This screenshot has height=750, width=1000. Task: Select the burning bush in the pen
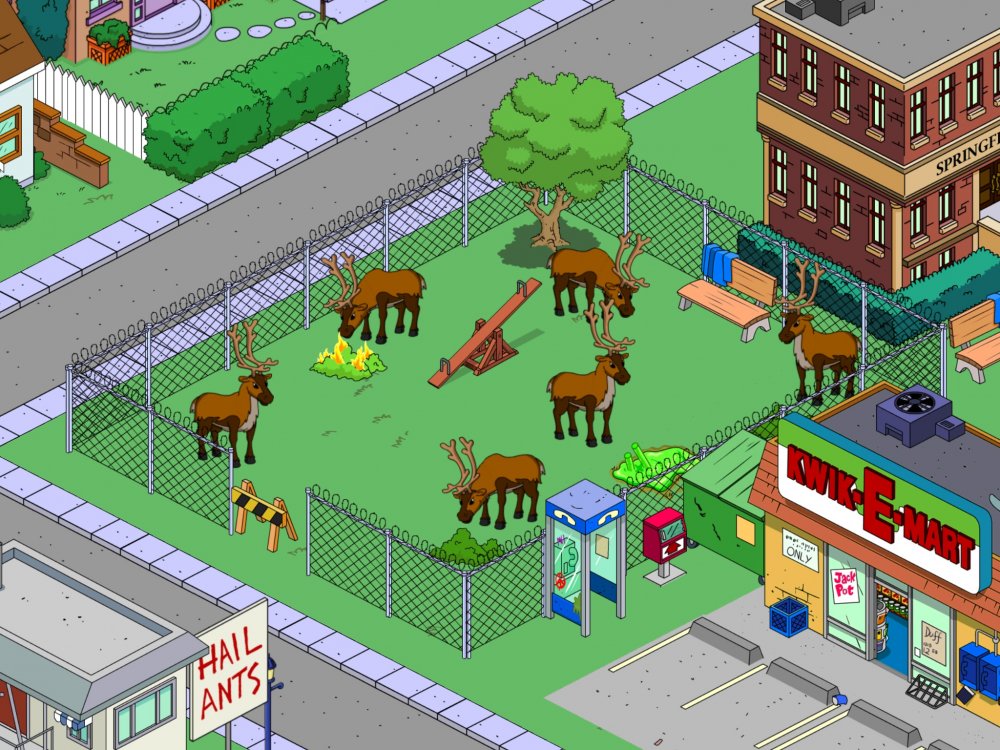348,359
